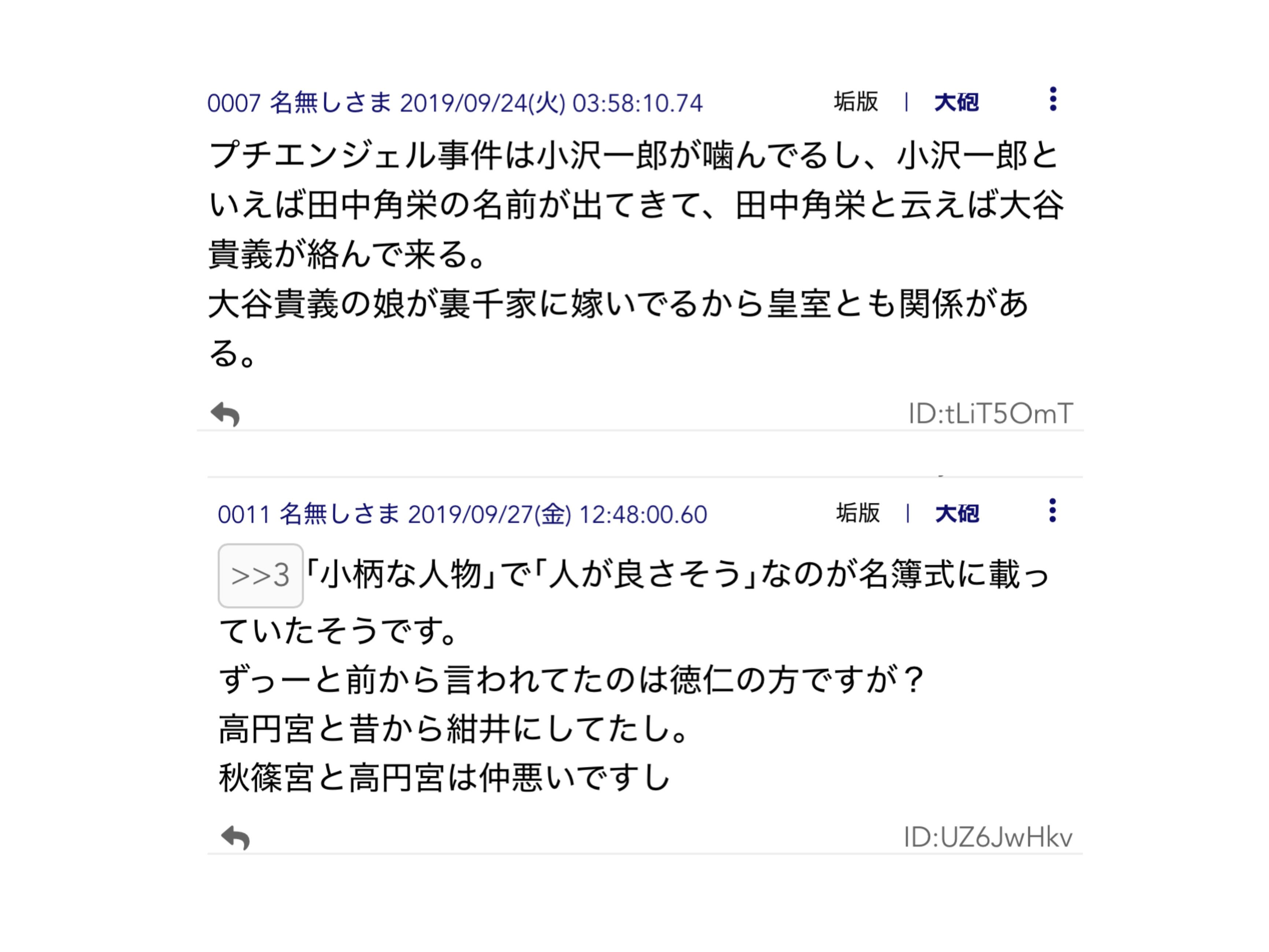The image size is (1269, 952).
Task: View posts by ID:UZ6JwHkv
Action: [987, 837]
